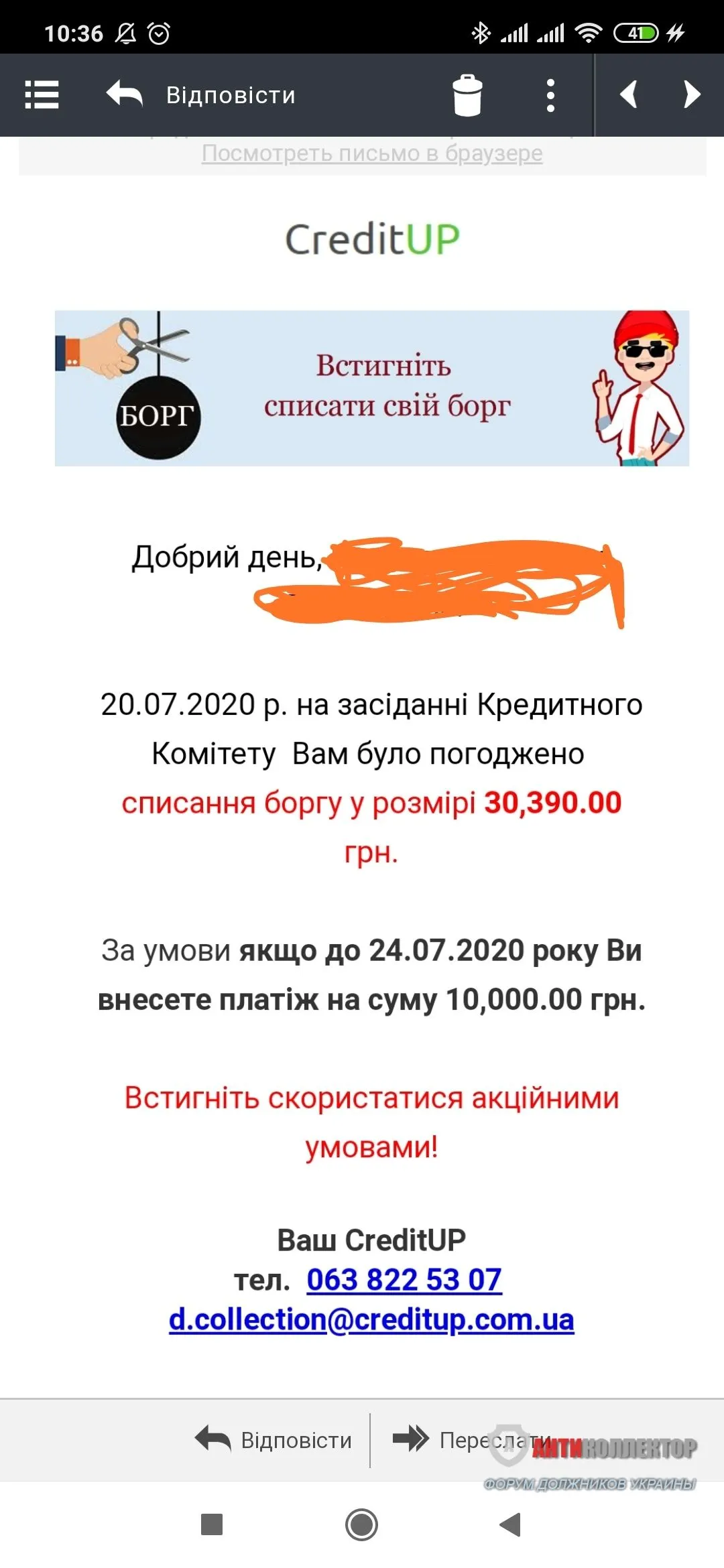Viewport: 724px width, 1568px height.
Task: Open the three-dot overflow menu
Action: click(550, 95)
